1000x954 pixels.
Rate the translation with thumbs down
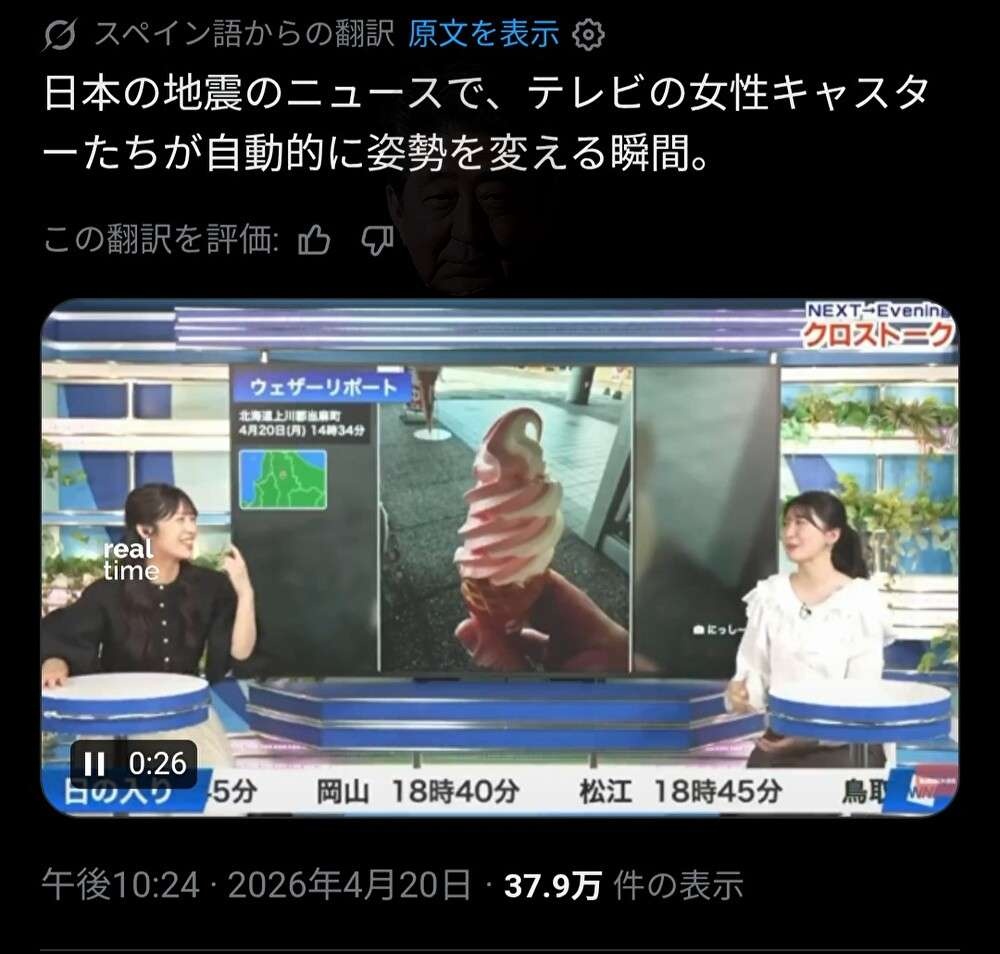[x=376, y=241]
